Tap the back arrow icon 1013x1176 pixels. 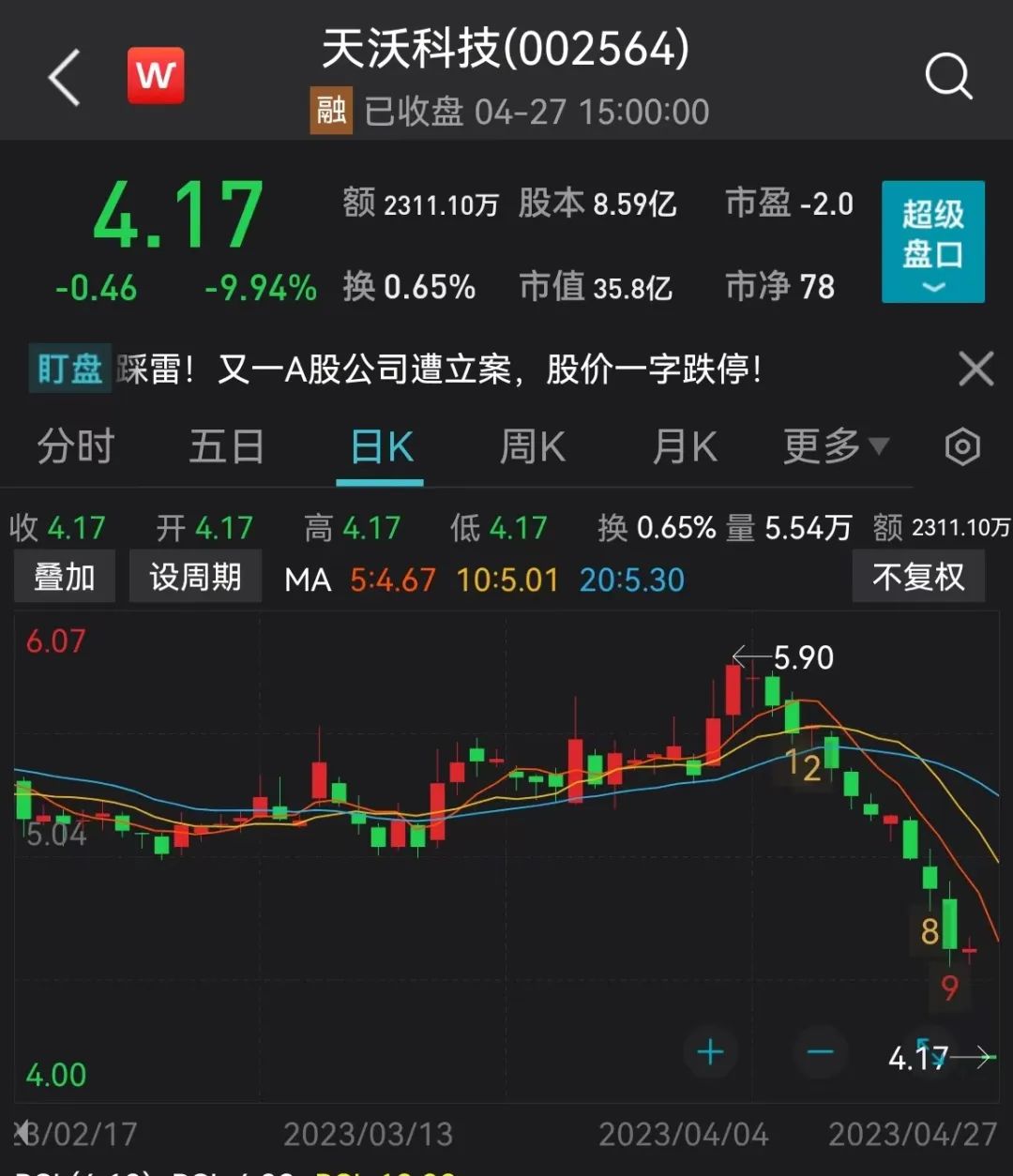63,77
